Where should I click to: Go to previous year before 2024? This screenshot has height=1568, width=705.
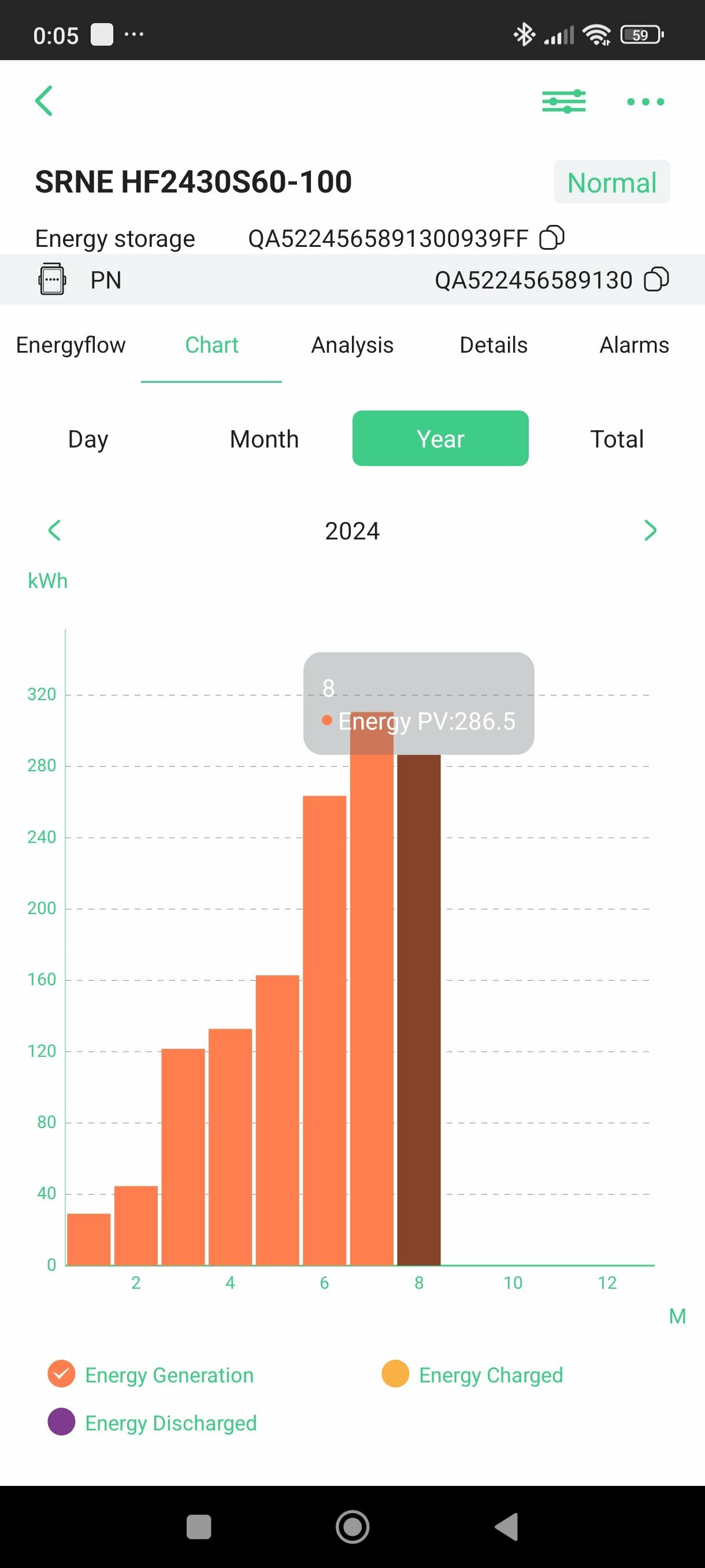point(54,531)
